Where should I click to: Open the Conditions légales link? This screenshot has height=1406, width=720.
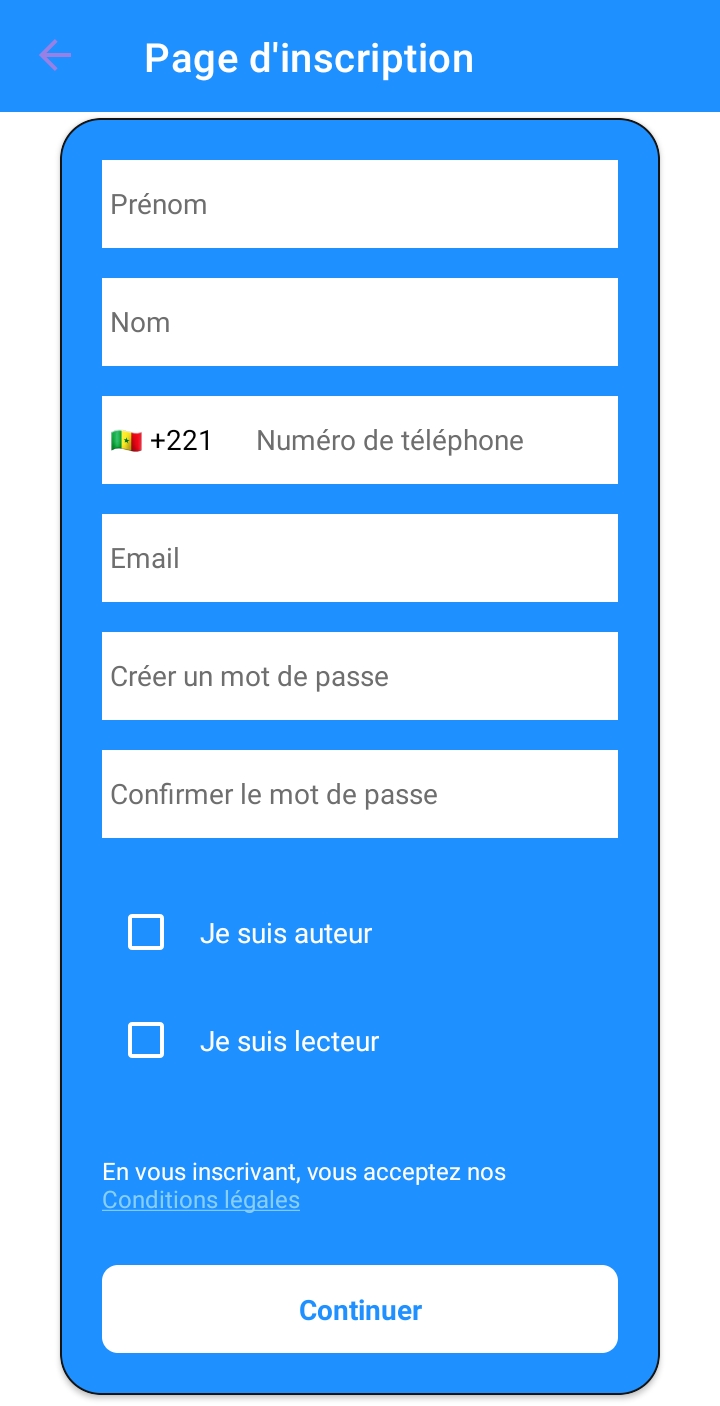pos(201,1200)
